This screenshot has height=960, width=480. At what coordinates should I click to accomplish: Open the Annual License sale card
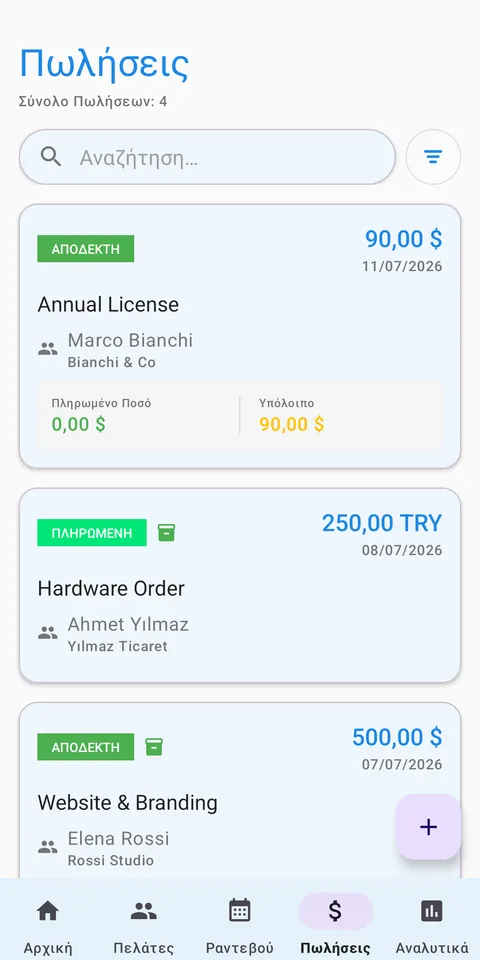click(240, 336)
